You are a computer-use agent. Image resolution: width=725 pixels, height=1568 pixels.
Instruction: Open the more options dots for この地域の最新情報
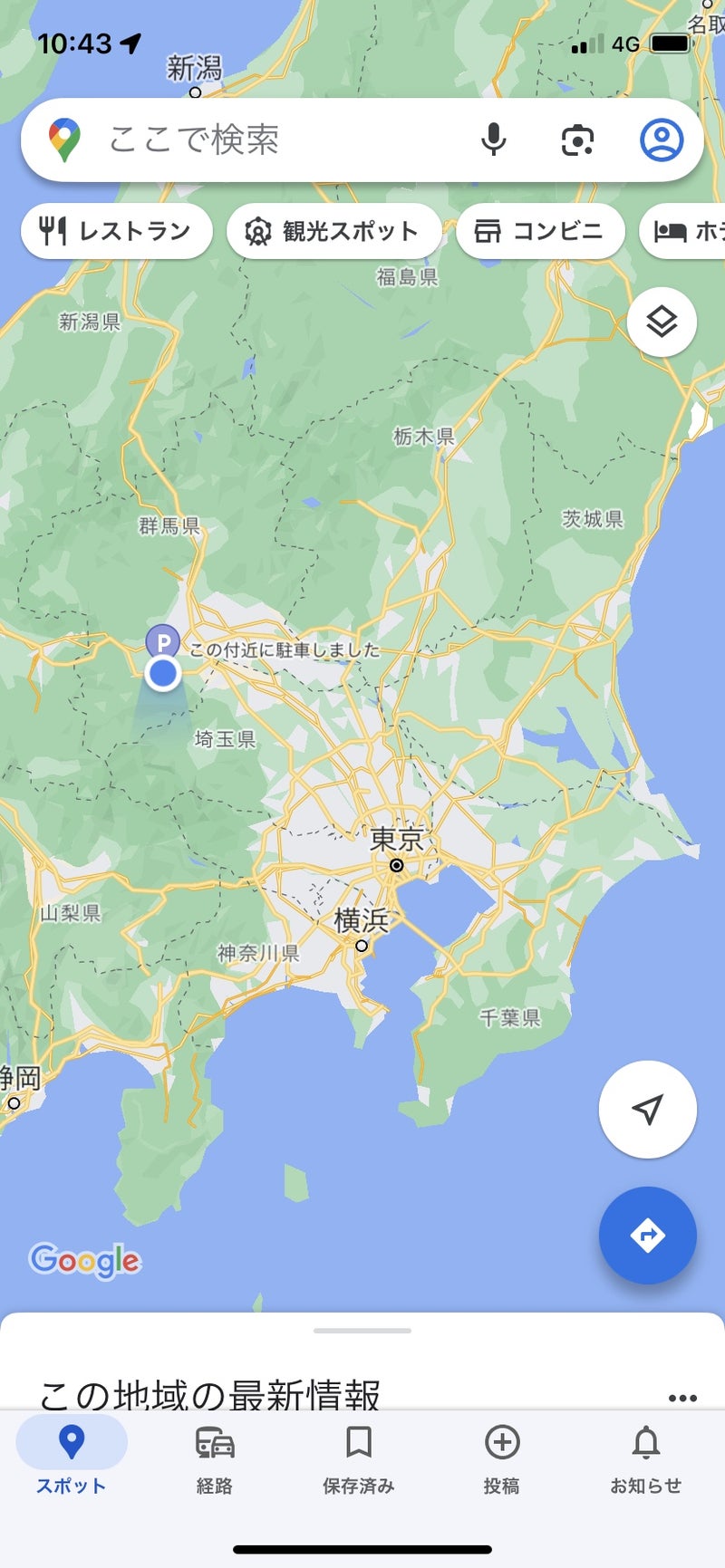point(681,1398)
